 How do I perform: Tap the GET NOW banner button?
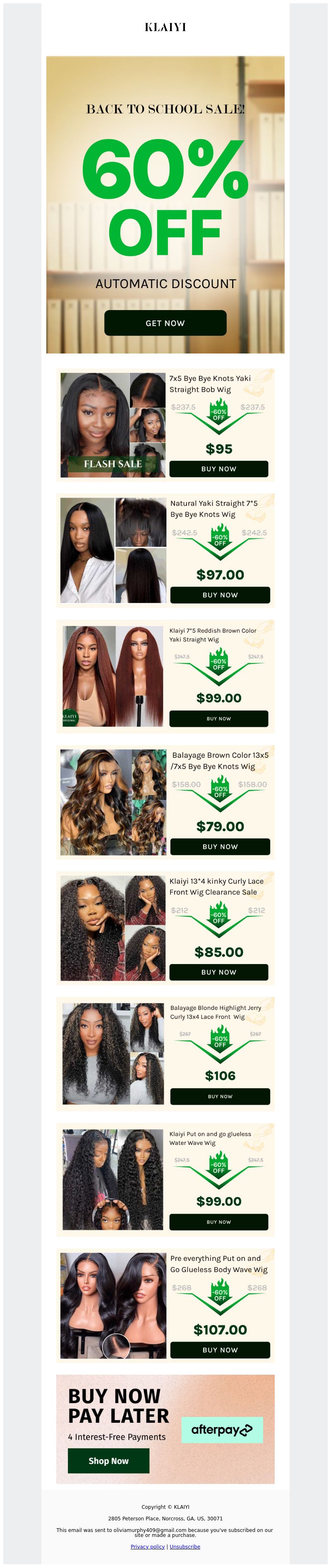pyautogui.click(x=165, y=322)
